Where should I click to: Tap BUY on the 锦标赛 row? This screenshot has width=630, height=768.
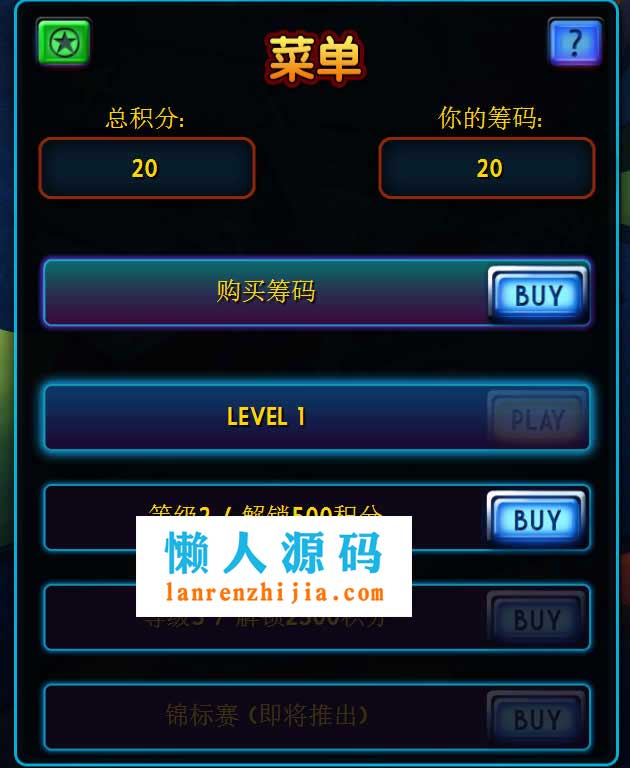click(x=538, y=717)
